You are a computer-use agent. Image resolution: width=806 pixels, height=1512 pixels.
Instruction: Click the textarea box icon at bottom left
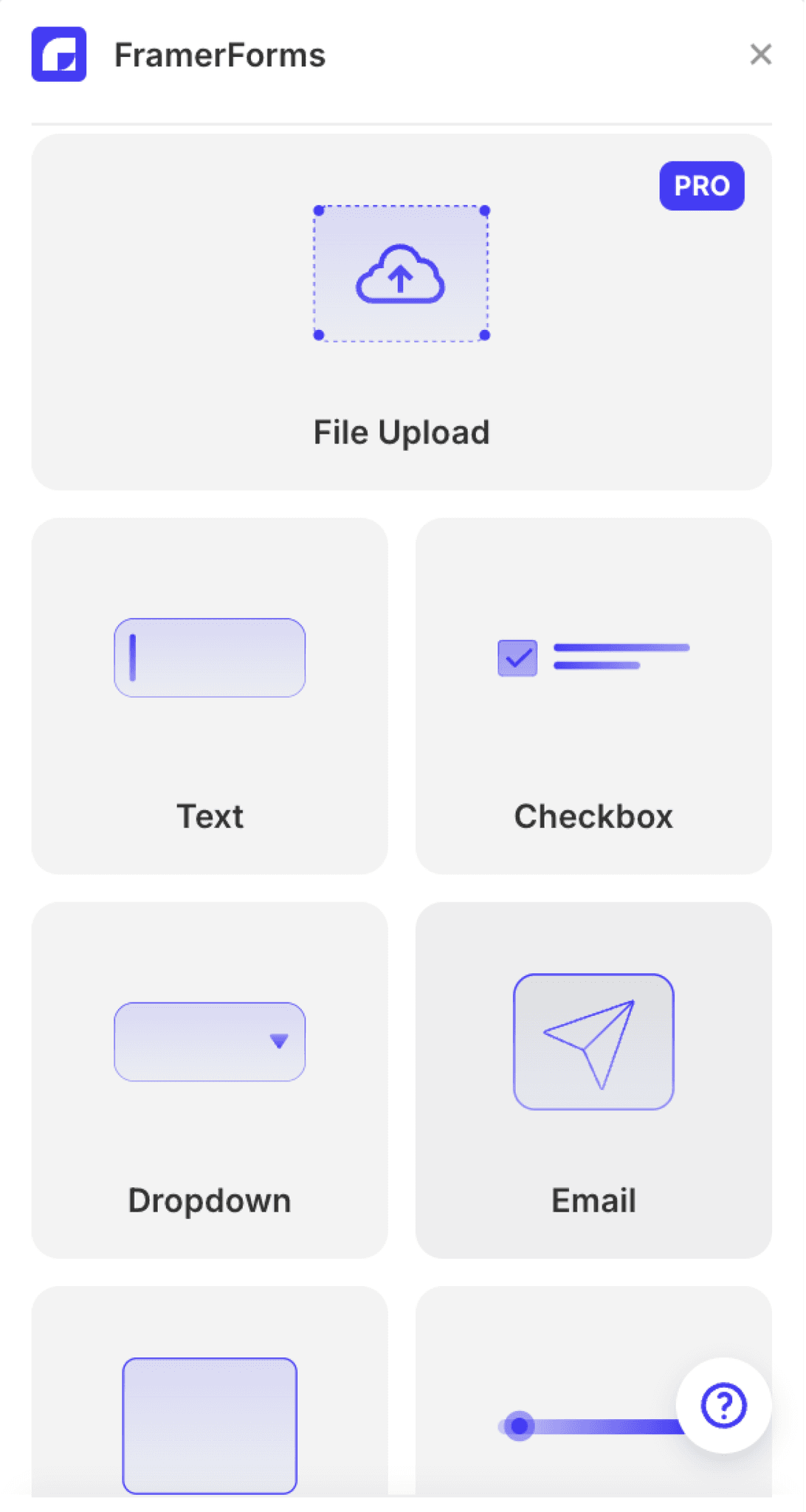(x=209, y=1425)
